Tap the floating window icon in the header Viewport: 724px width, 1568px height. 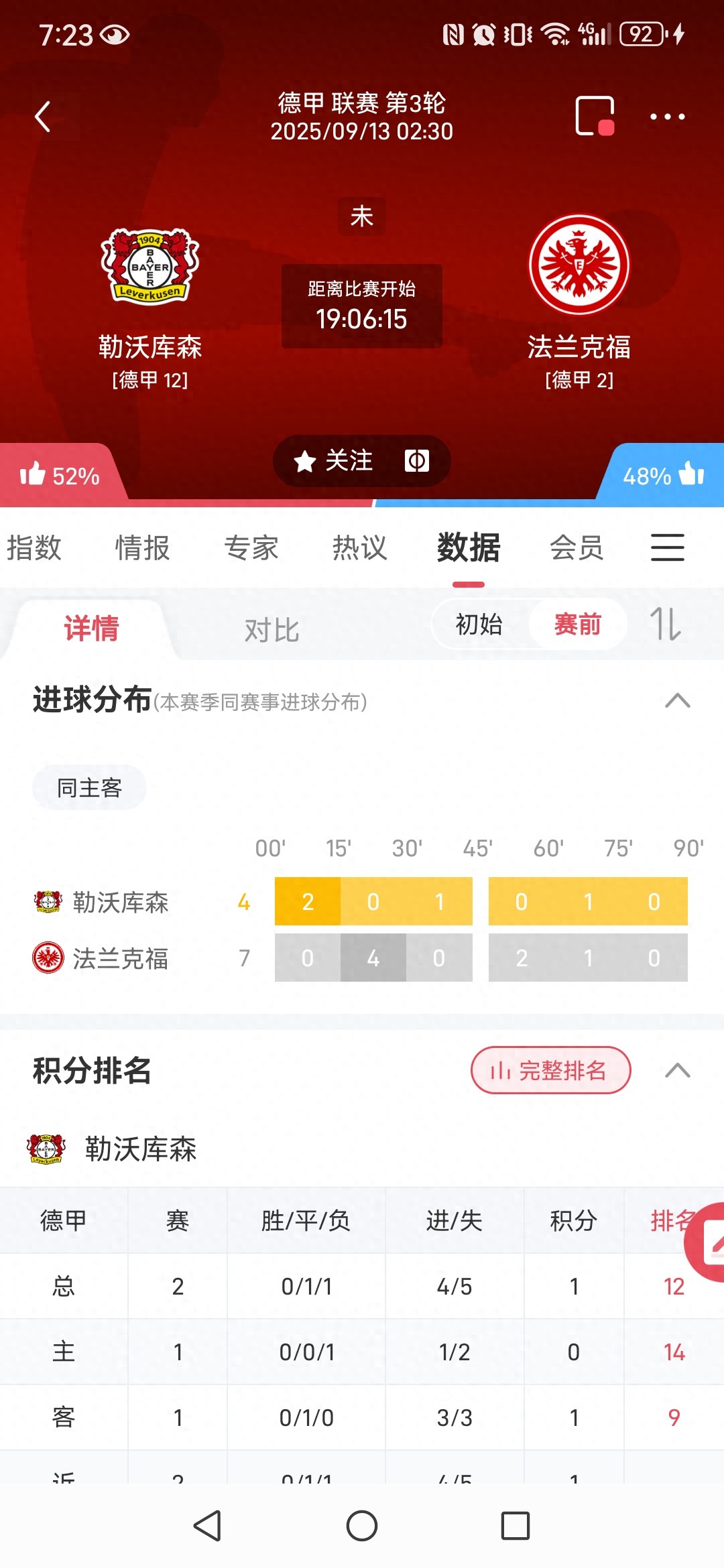(x=595, y=117)
